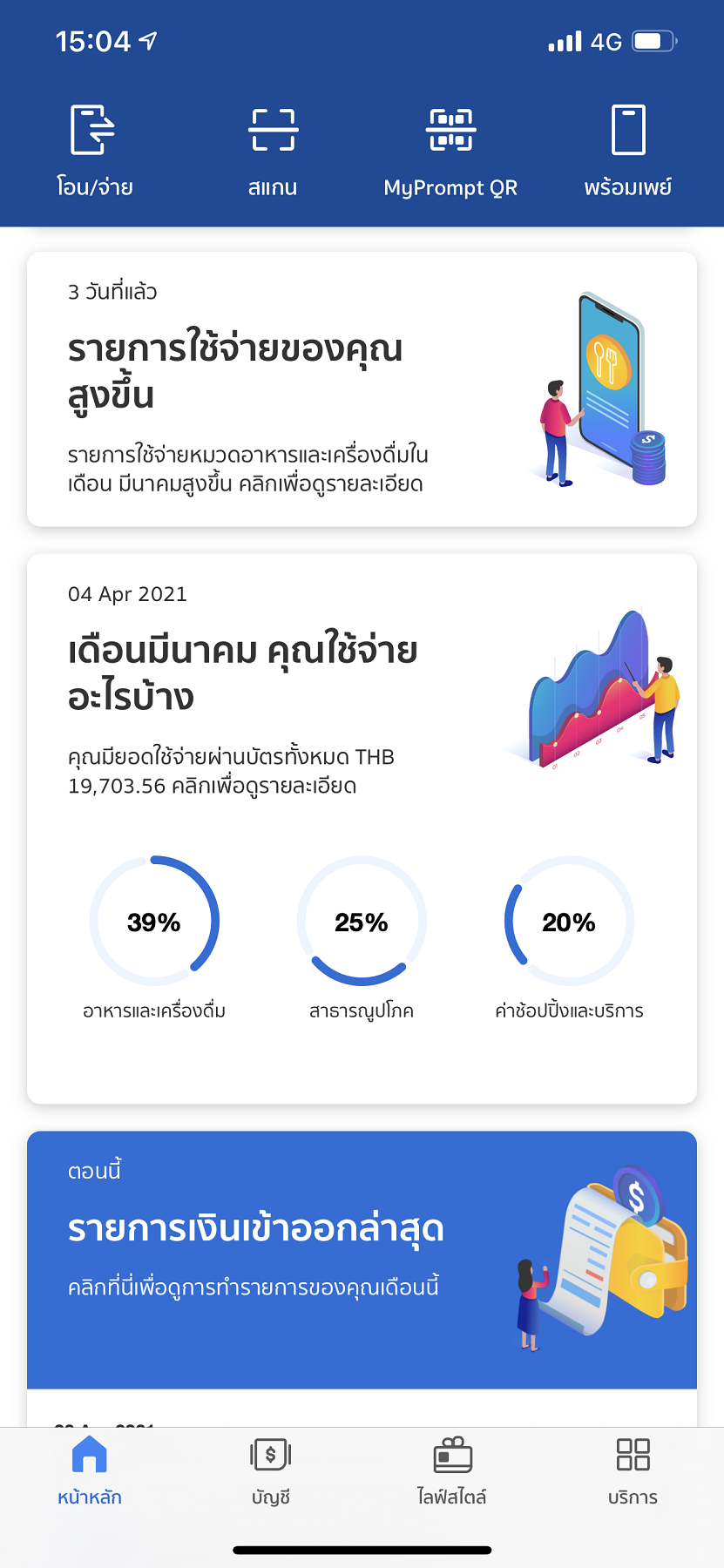Open the โอน/จ่าย transfer and pay option

(x=93, y=148)
